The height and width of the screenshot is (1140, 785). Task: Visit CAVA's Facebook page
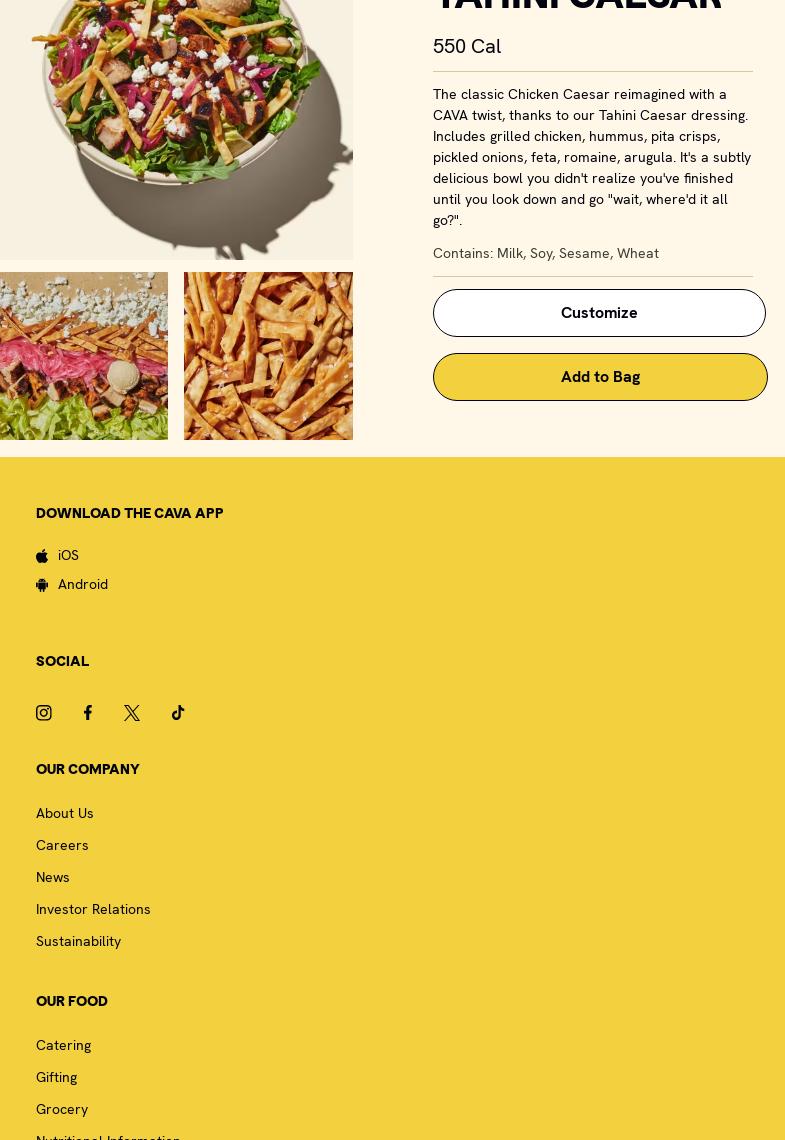[88, 713]
